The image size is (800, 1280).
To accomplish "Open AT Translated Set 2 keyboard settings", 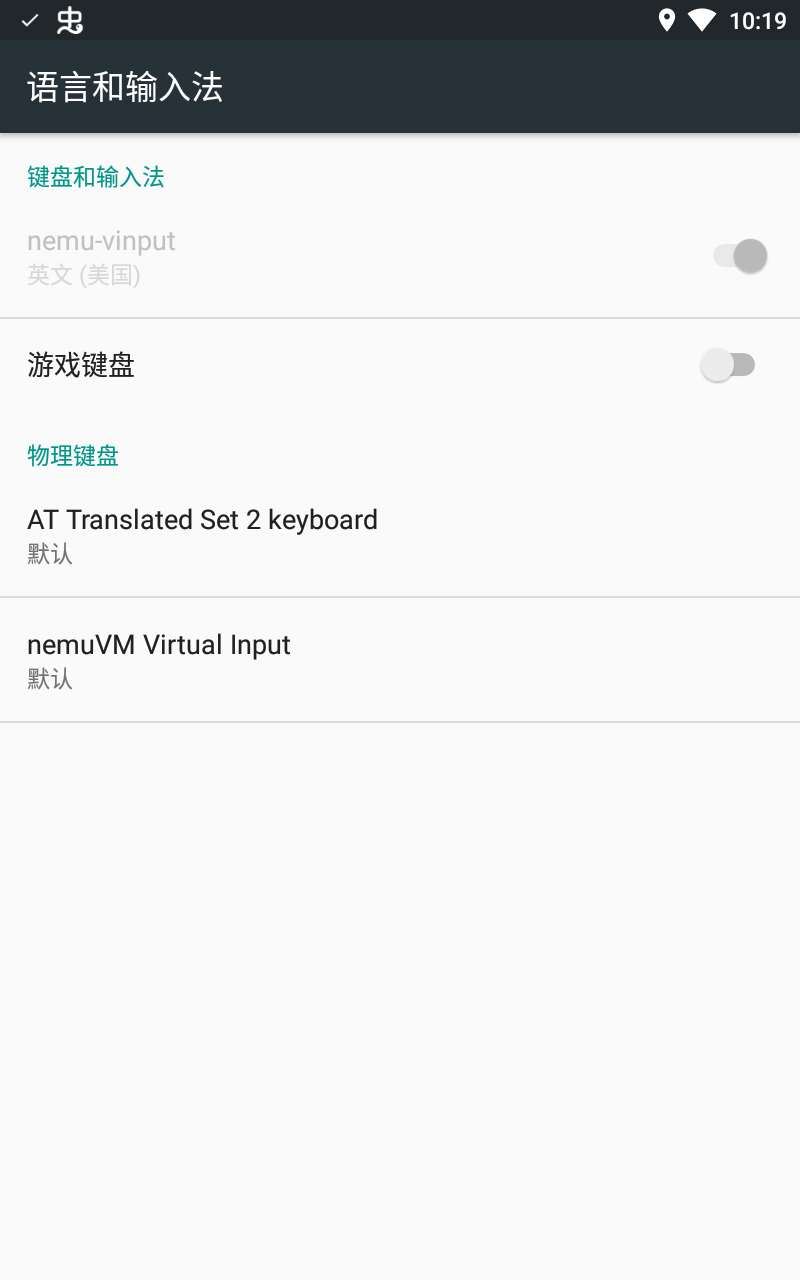I will 202,532.
